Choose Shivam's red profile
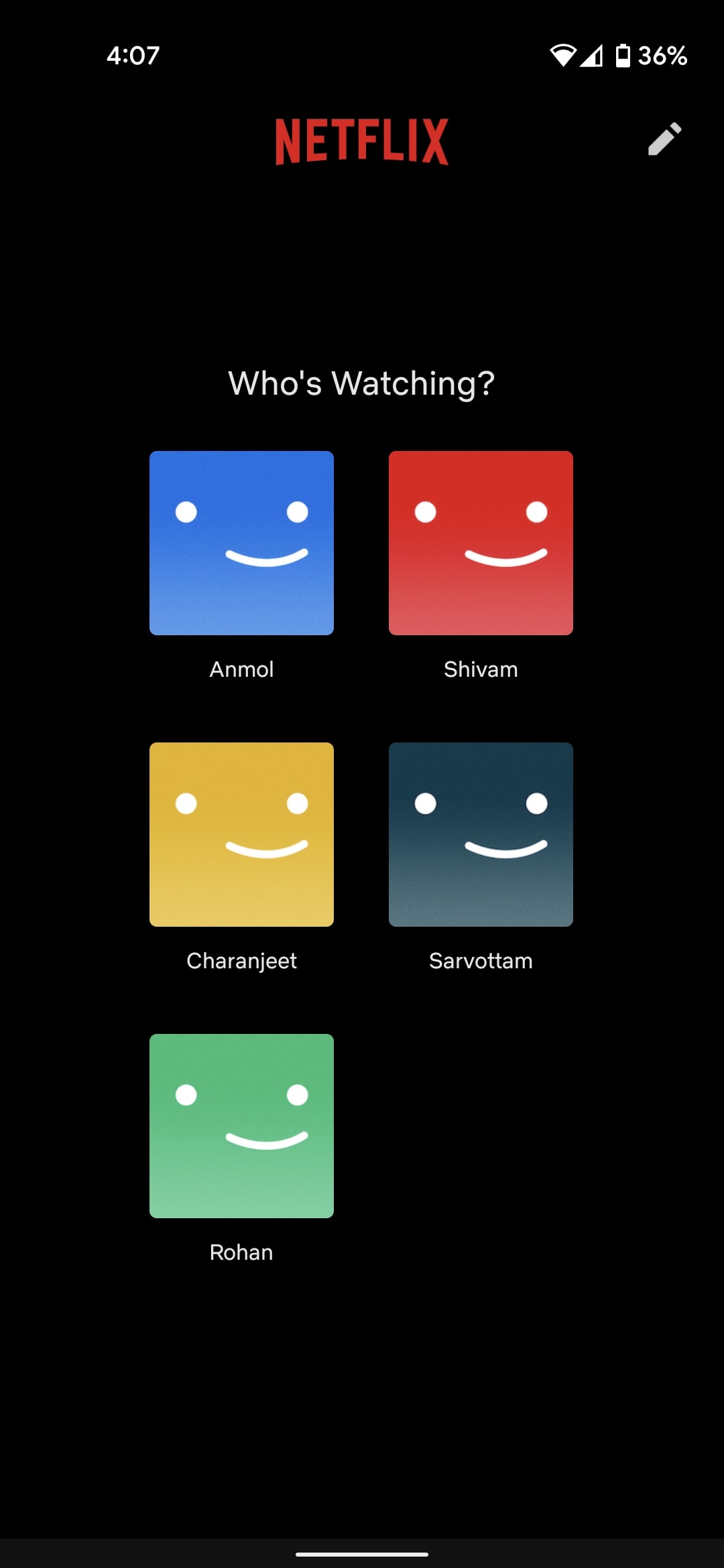Viewport: 724px width, 1568px height. (x=481, y=543)
